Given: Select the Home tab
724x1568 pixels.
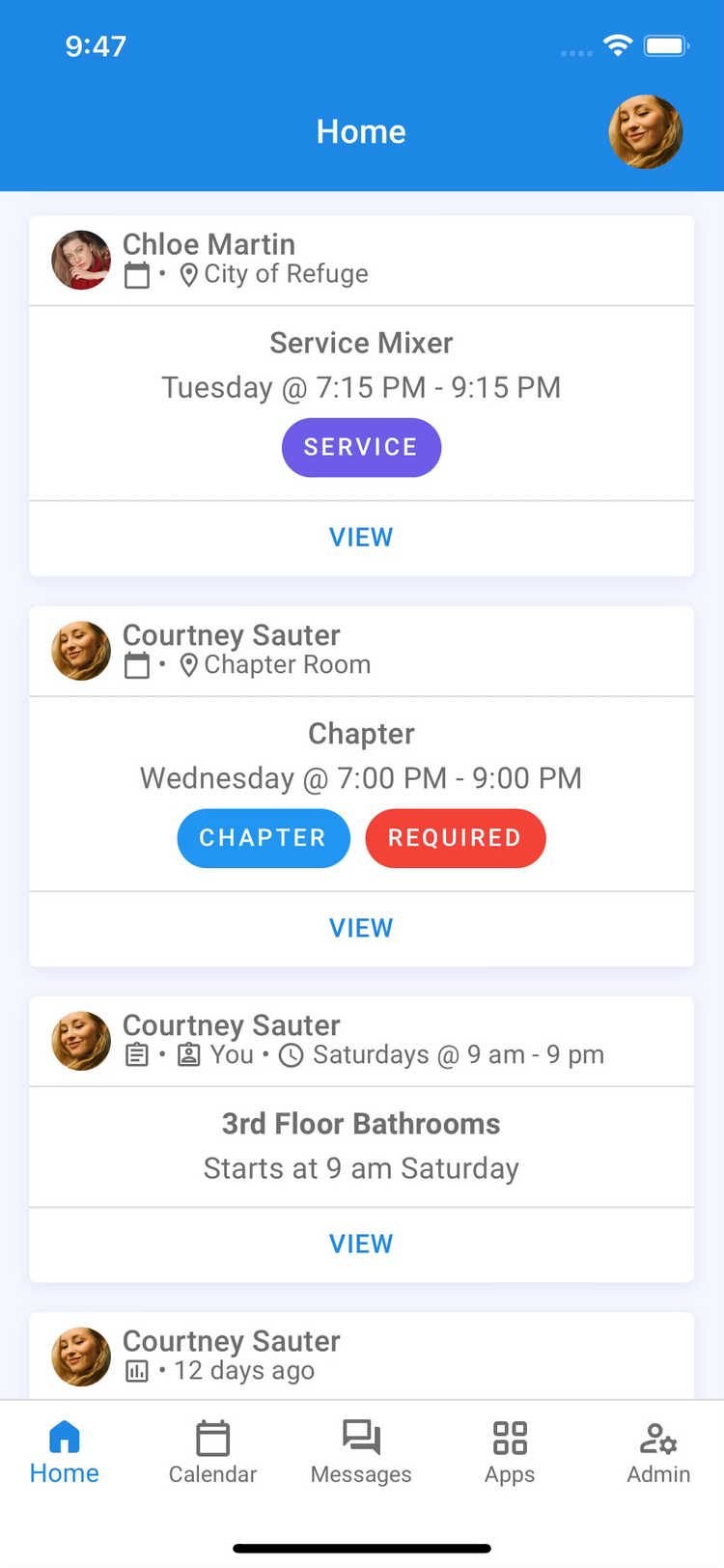Looking at the screenshot, I should [65, 1451].
